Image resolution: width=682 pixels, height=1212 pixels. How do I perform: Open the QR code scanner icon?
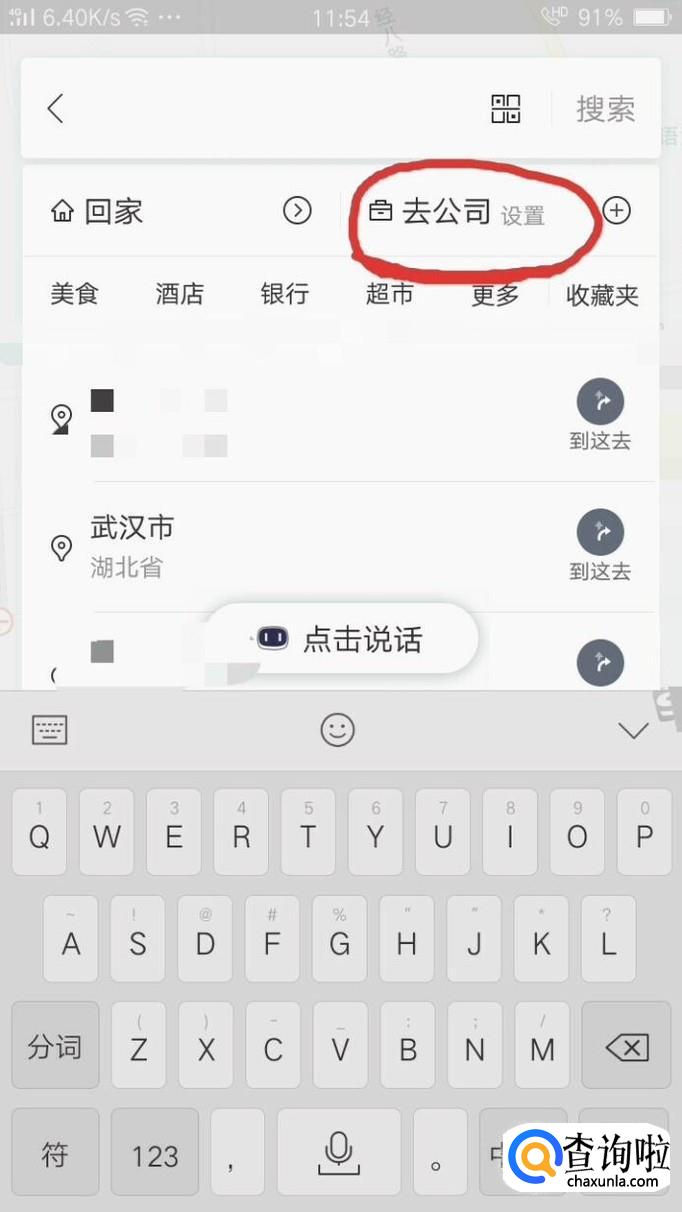pyautogui.click(x=506, y=109)
